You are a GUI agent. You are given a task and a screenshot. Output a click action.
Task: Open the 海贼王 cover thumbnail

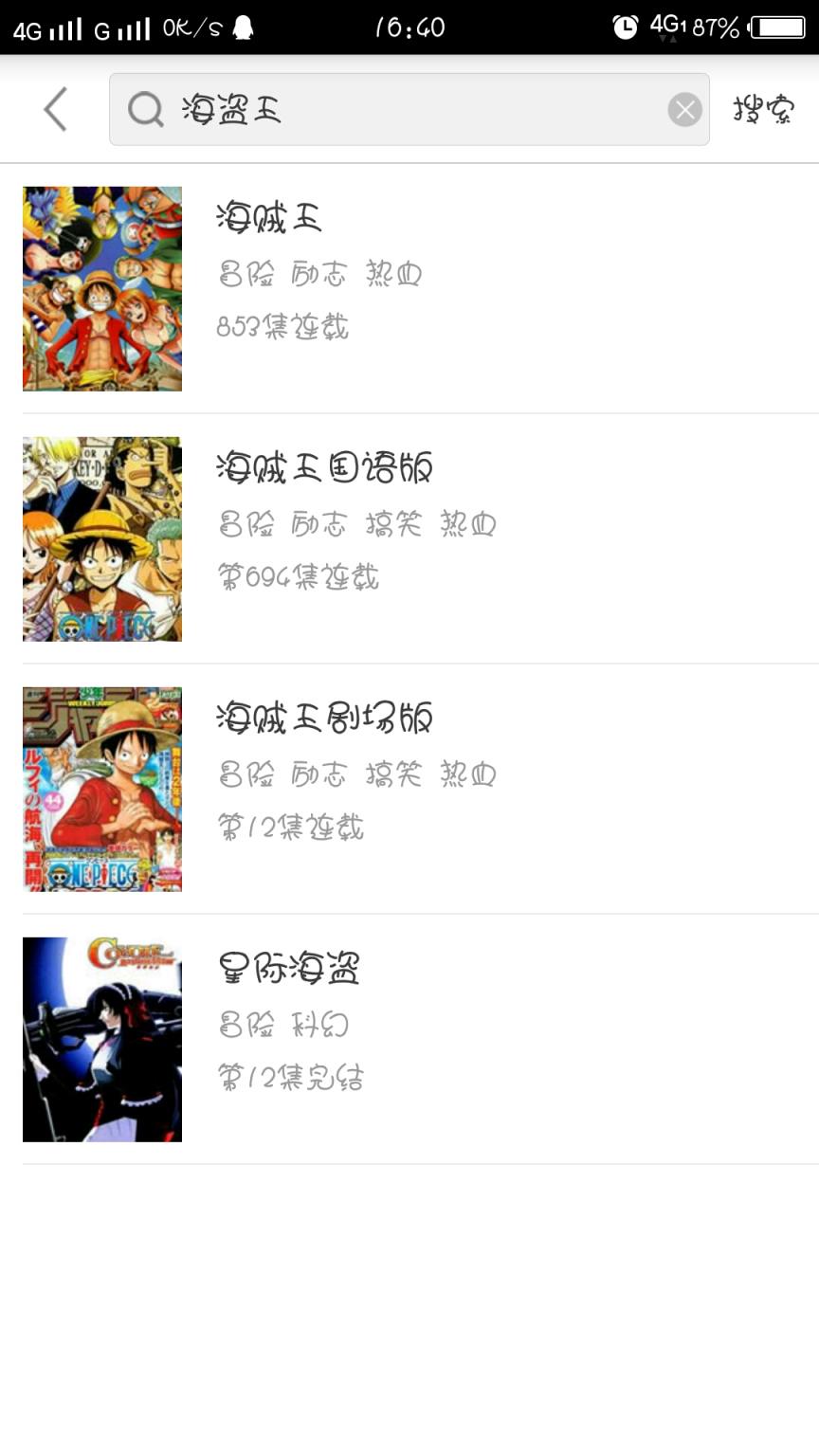coord(101,289)
